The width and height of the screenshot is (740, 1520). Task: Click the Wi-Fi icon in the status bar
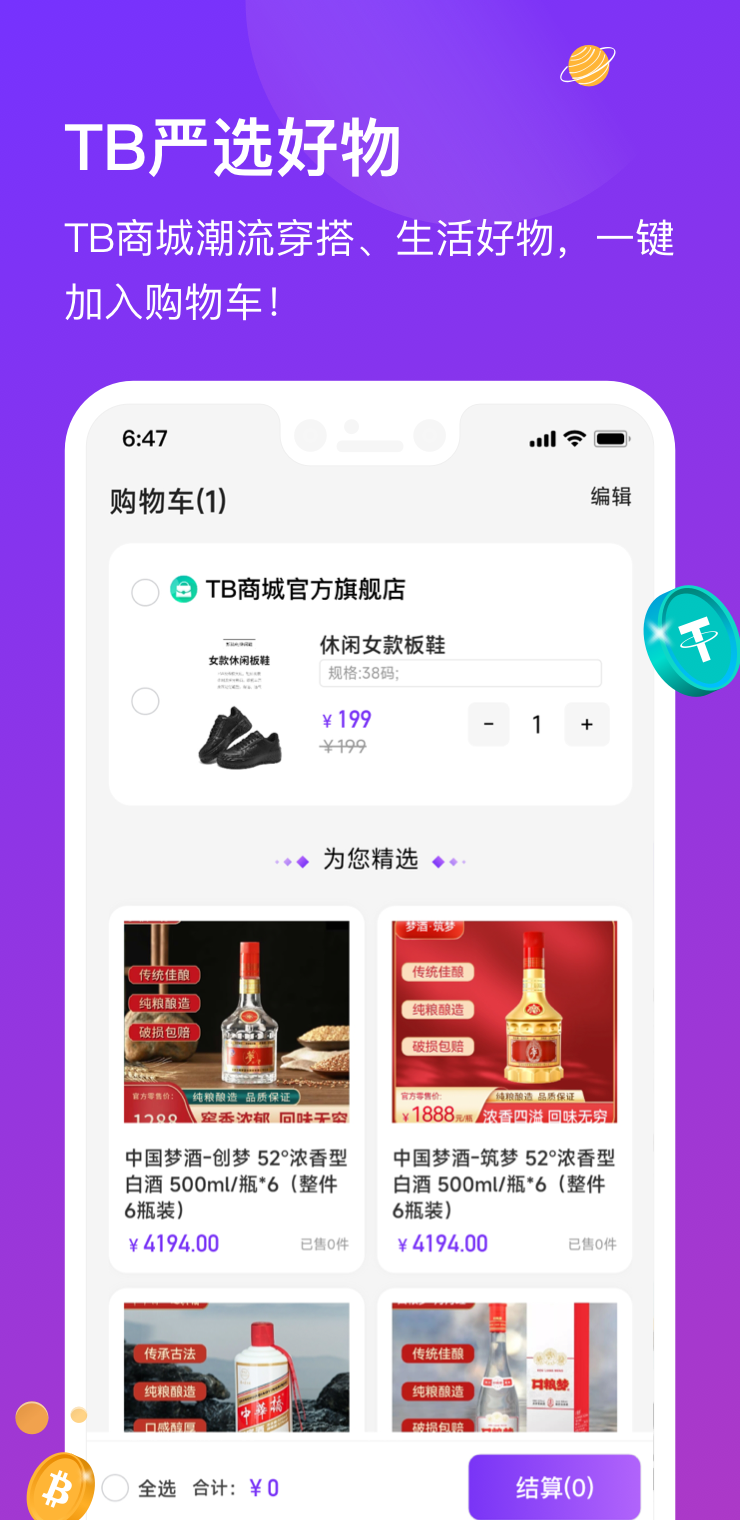point(572,437)
